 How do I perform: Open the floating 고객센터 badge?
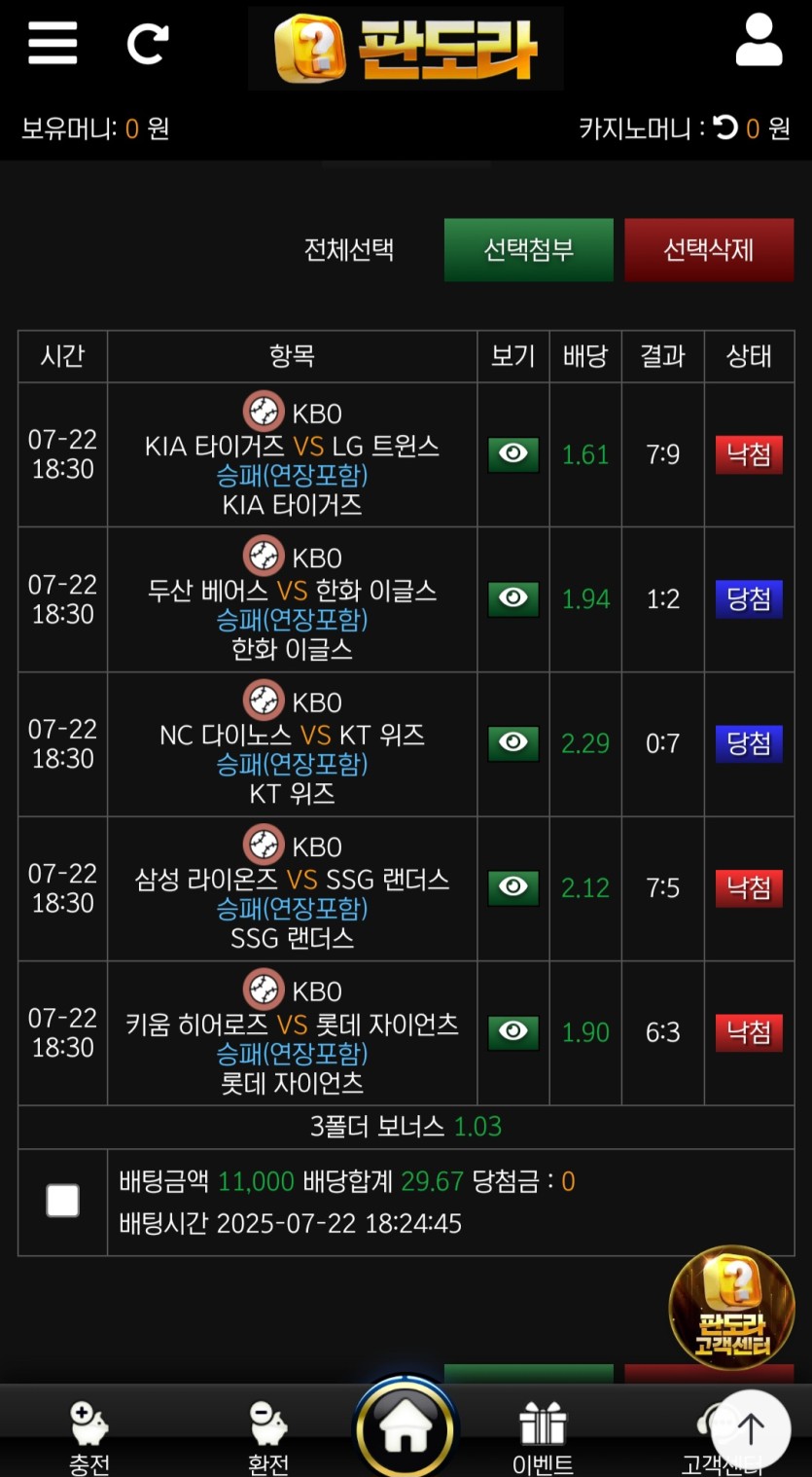pyautogui.click(x=731, y=1307)
